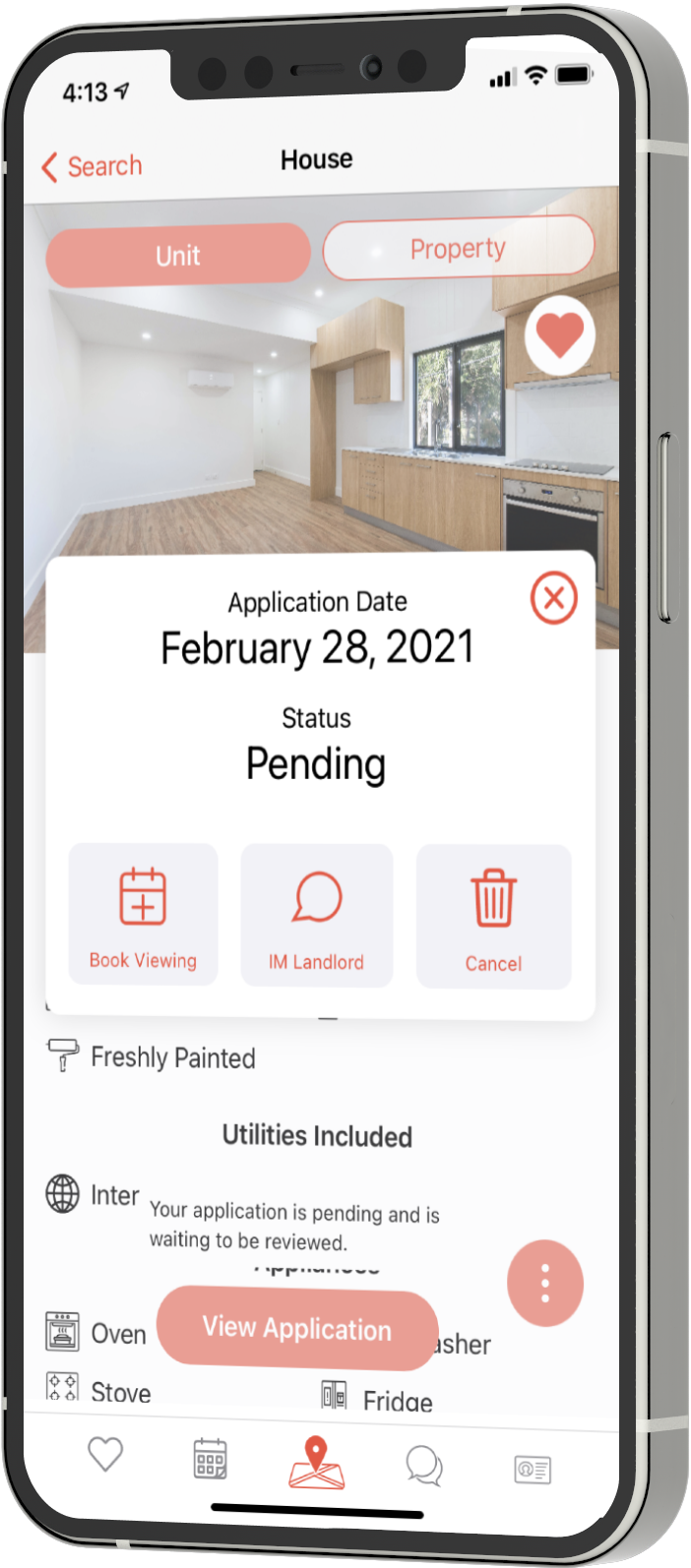The height and width of the screenshot is (1568, 691).
Task: Toggle the favorite heart on the photo
Action: coord(560,336)
